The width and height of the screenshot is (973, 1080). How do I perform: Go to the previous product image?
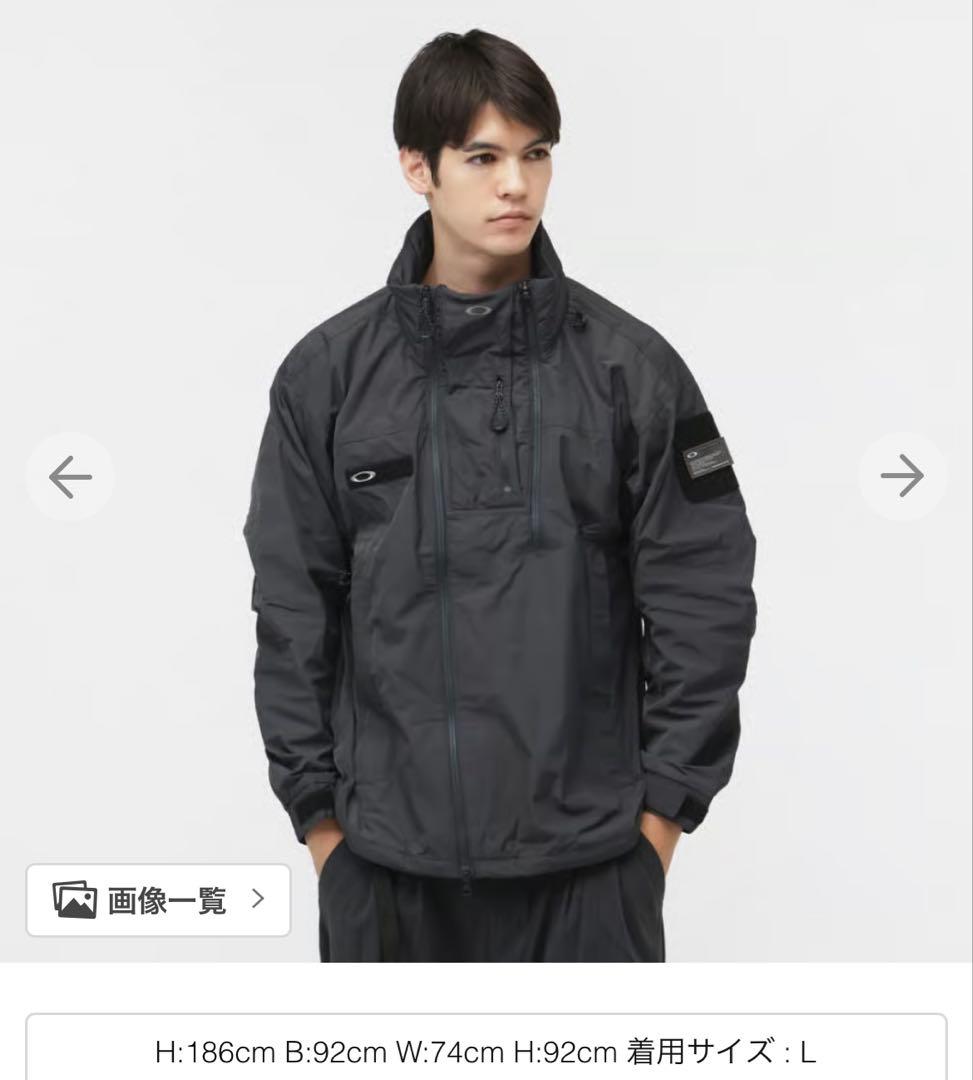point(70,477)
